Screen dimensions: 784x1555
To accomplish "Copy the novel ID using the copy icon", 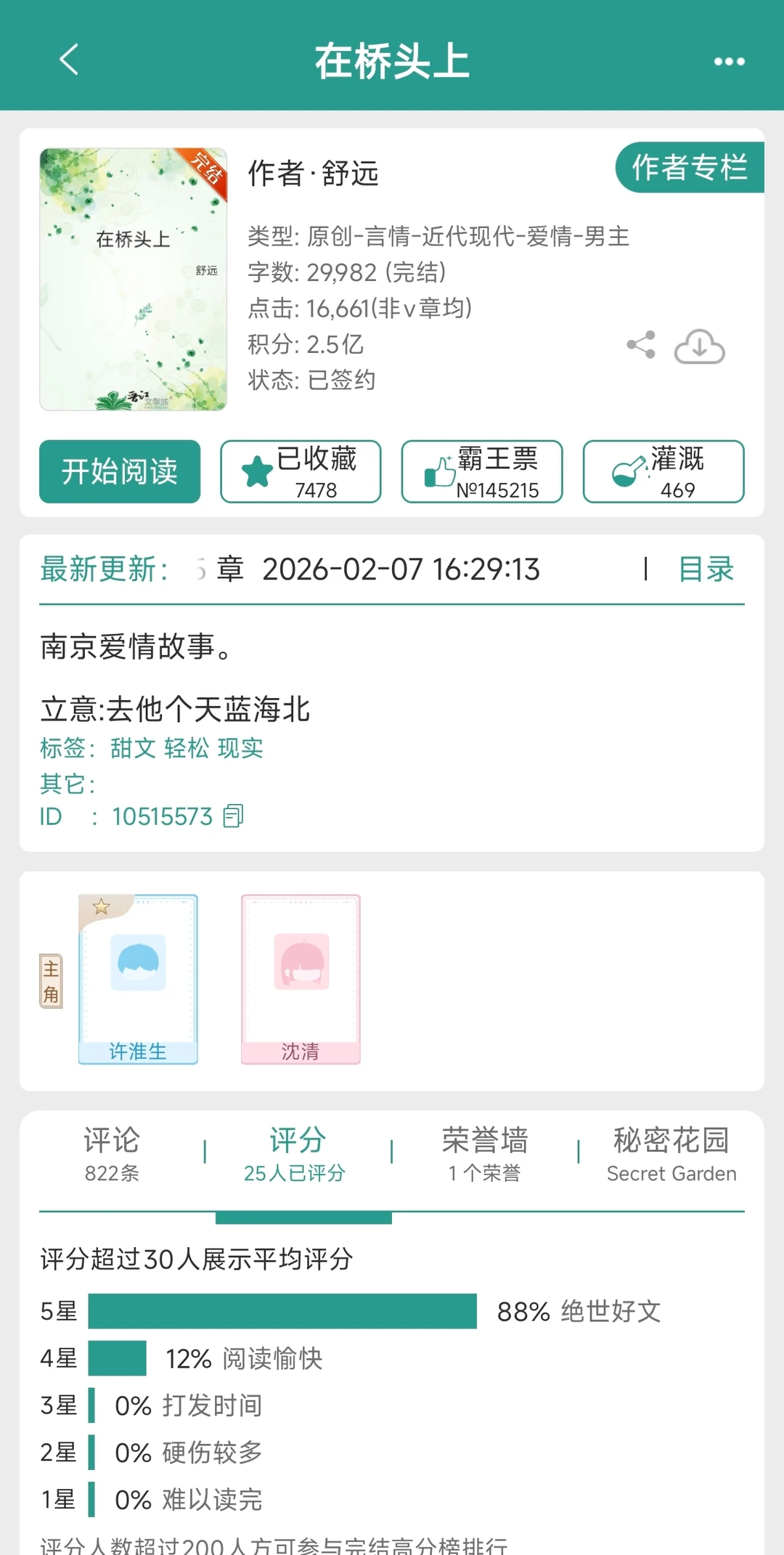I will click(232, 816).
